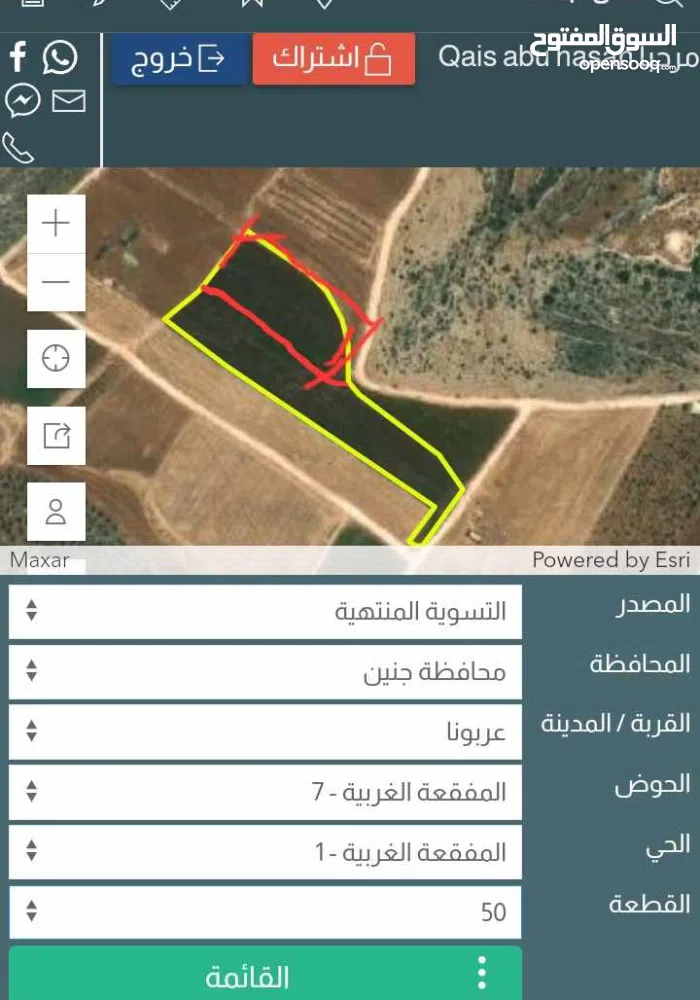Locate my position on map
This screenshot has width=700, height=1000.
coord(56,357)
